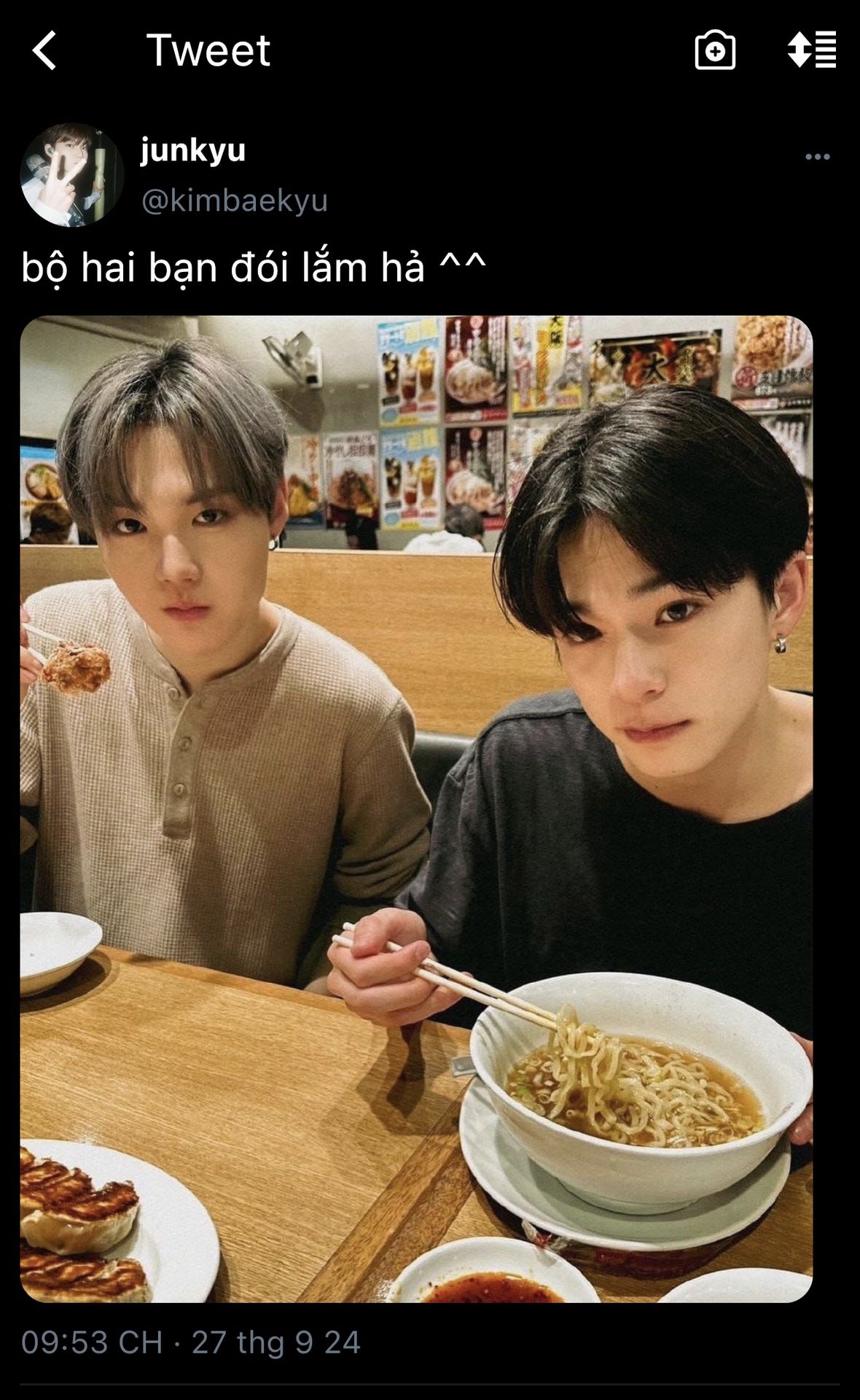Viewport: 860px width, 1400px height.
Task: View the @kimbaekyu profile handle
Action: [x=234, y=201]
